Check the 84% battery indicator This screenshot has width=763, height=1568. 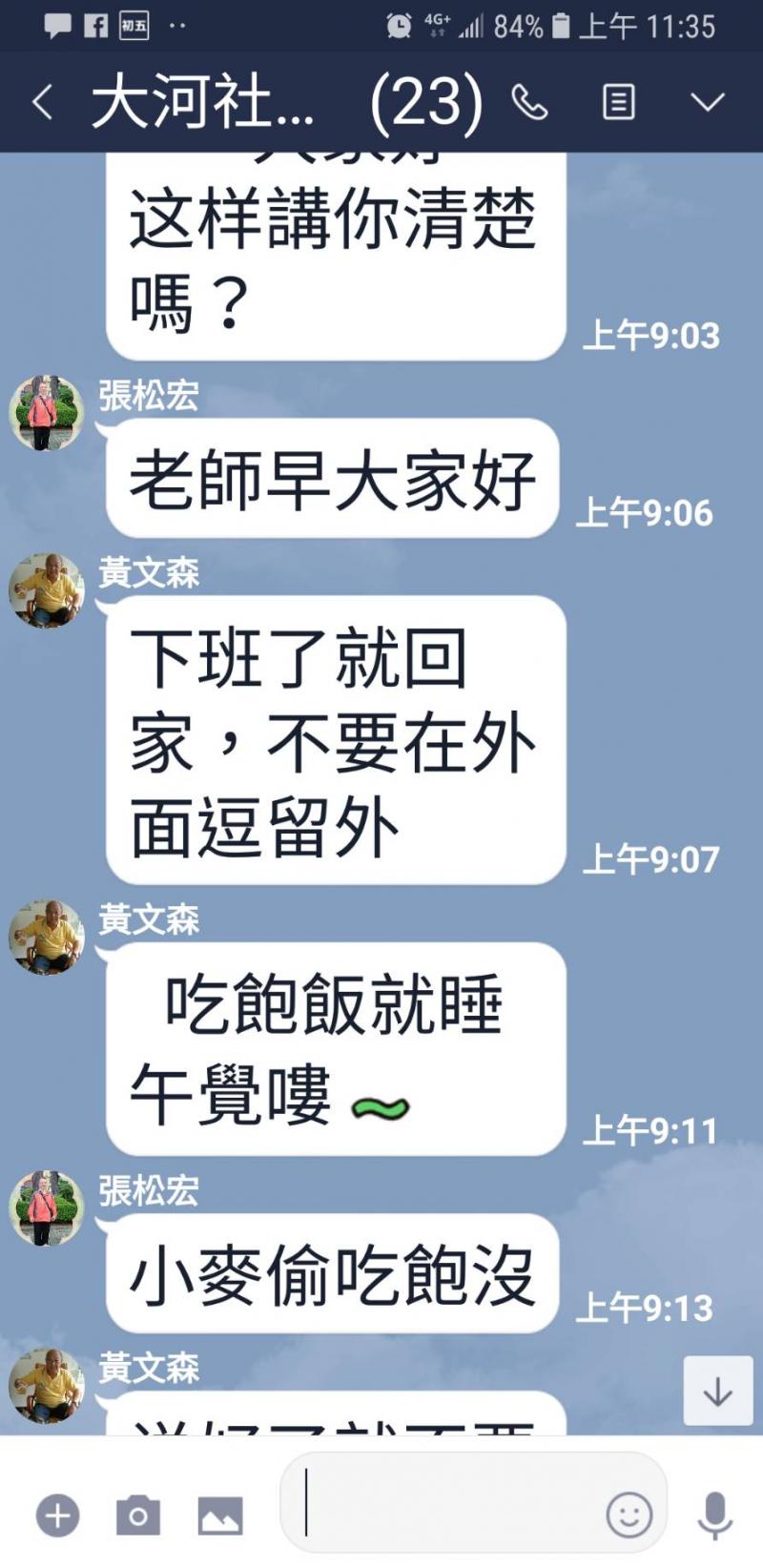tap(515, 27)
